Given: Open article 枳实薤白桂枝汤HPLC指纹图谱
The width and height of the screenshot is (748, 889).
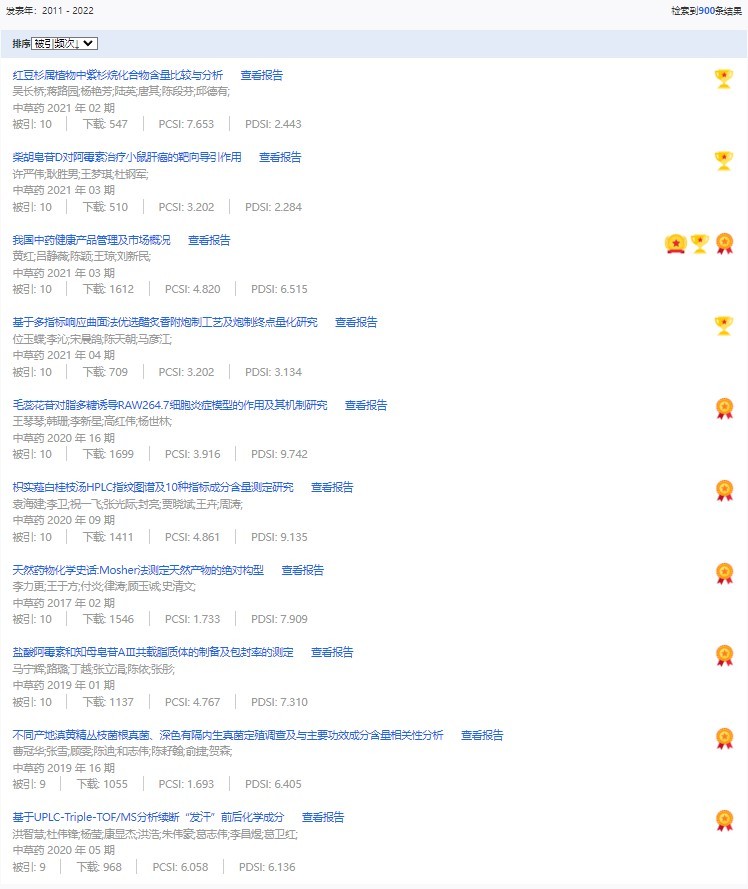Looking at the screenshot, I should tap(152, 487).
